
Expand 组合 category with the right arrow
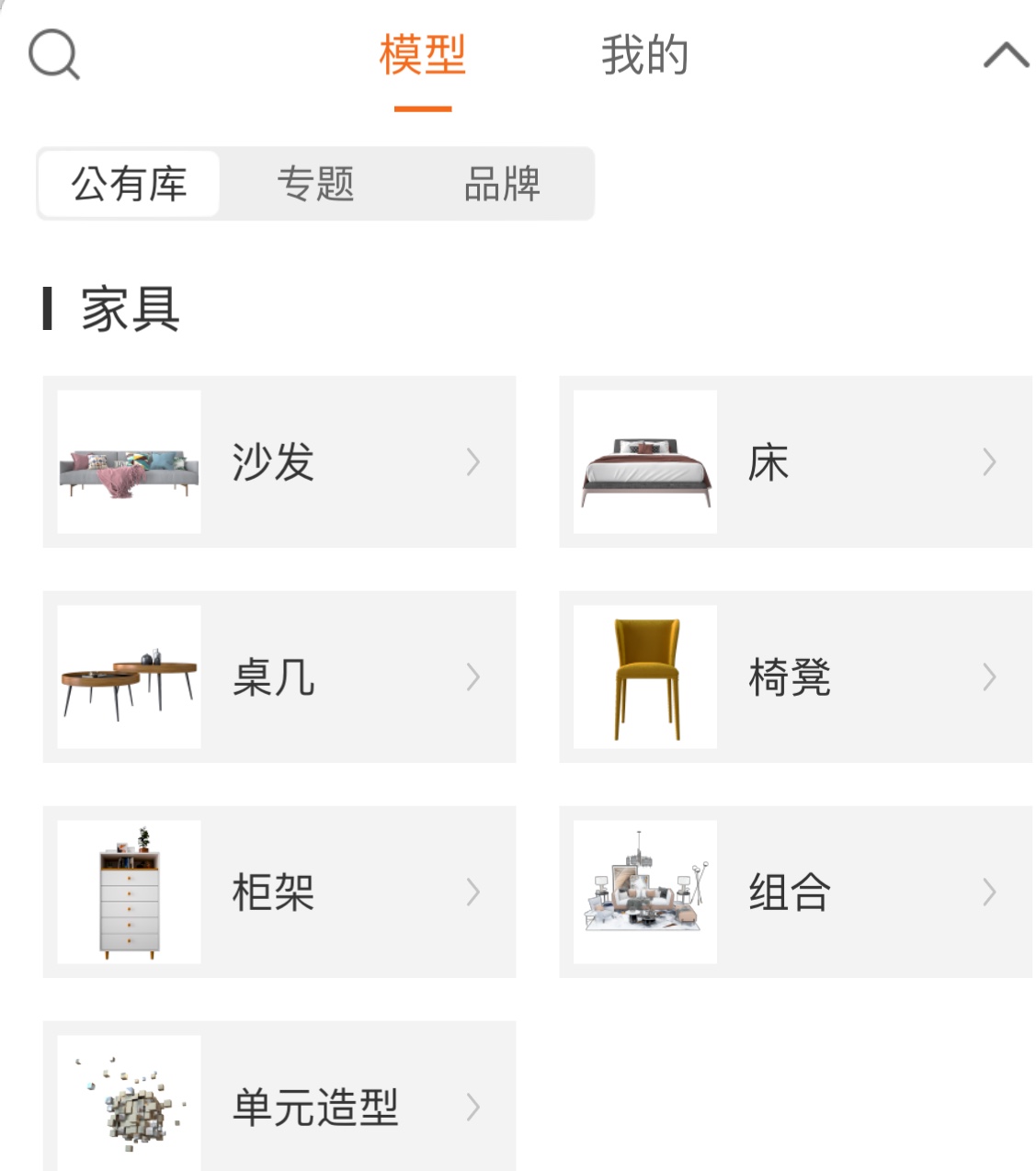(x=990, y=892)
